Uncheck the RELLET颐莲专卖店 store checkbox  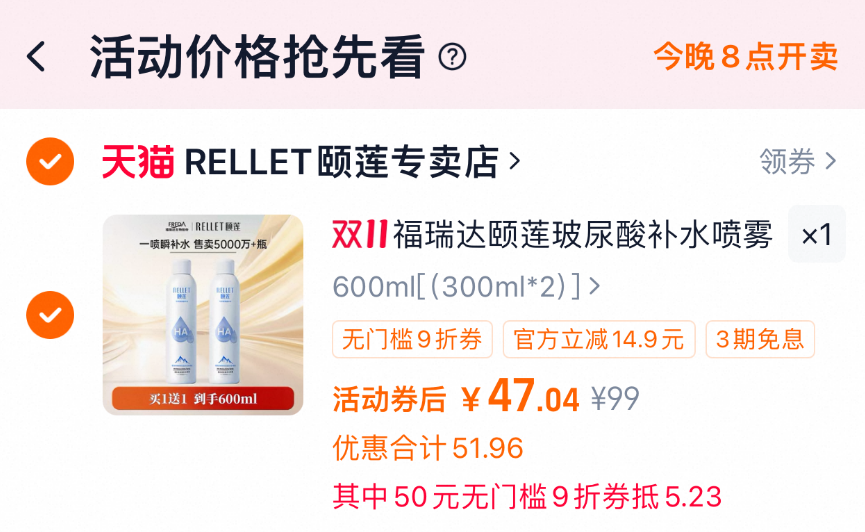(49, 160)
